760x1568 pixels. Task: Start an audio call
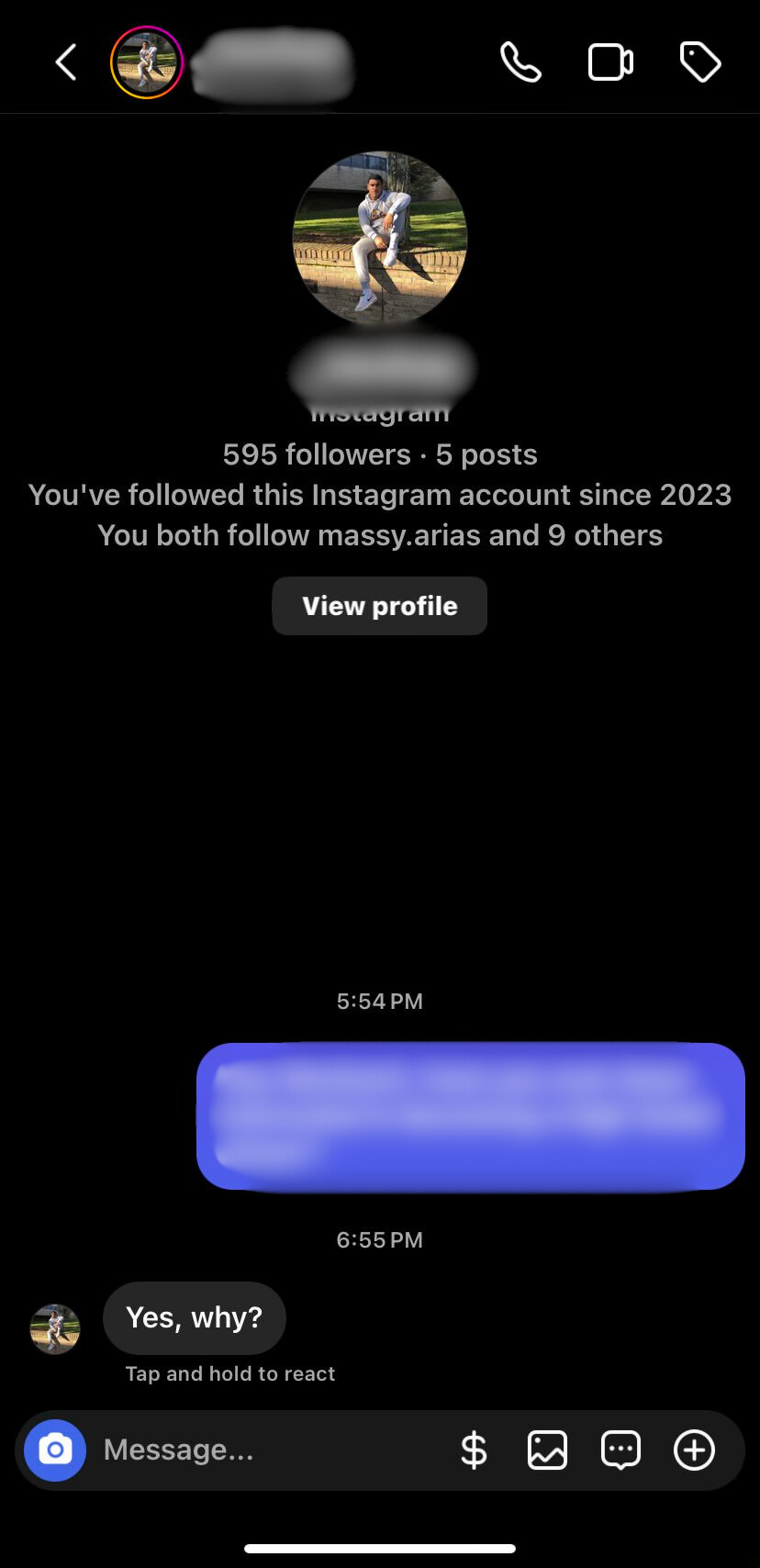[x=520, y=62]
